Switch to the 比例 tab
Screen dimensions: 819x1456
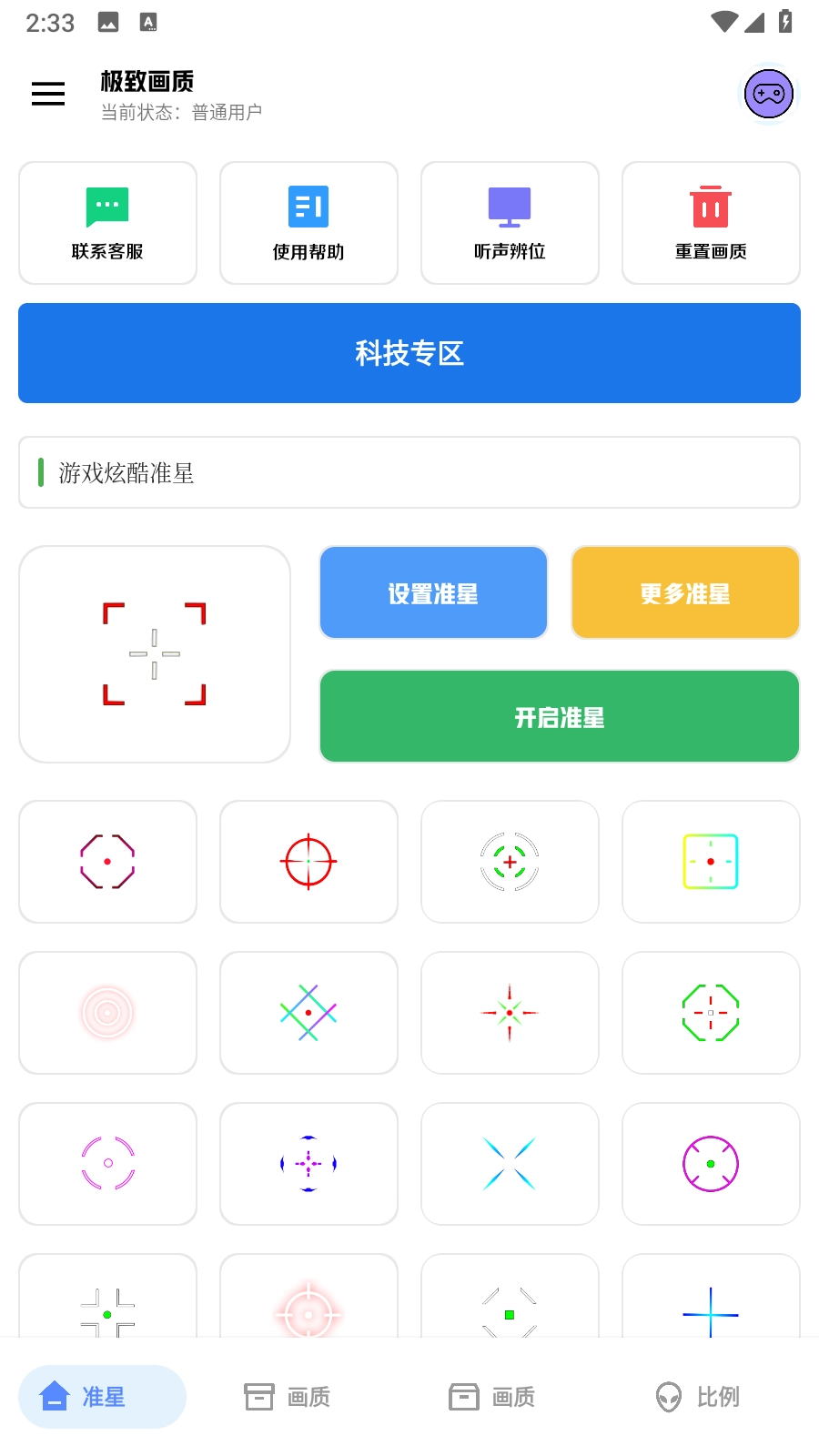[696, 1396]
